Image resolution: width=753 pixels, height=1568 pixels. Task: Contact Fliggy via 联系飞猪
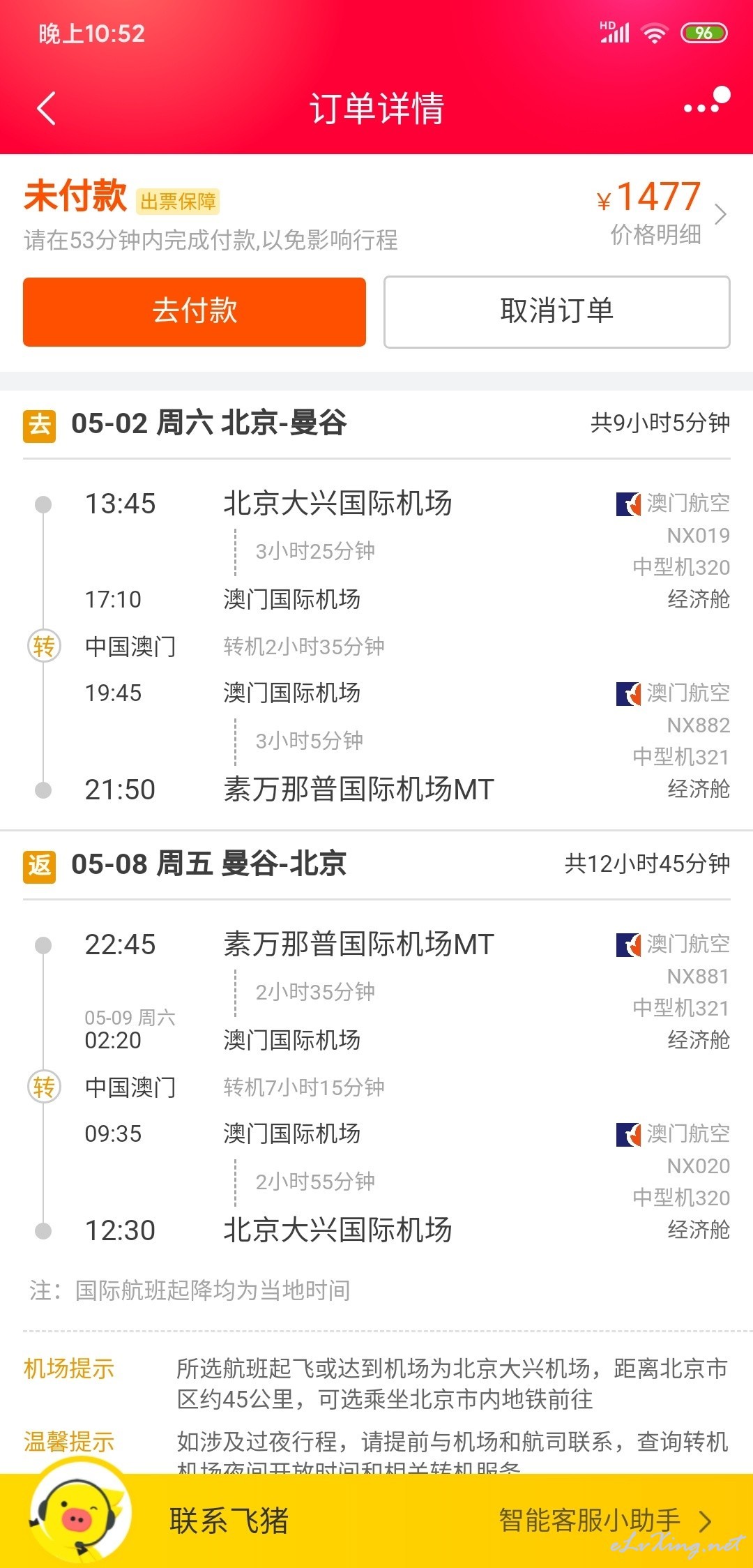[229, 1521]
